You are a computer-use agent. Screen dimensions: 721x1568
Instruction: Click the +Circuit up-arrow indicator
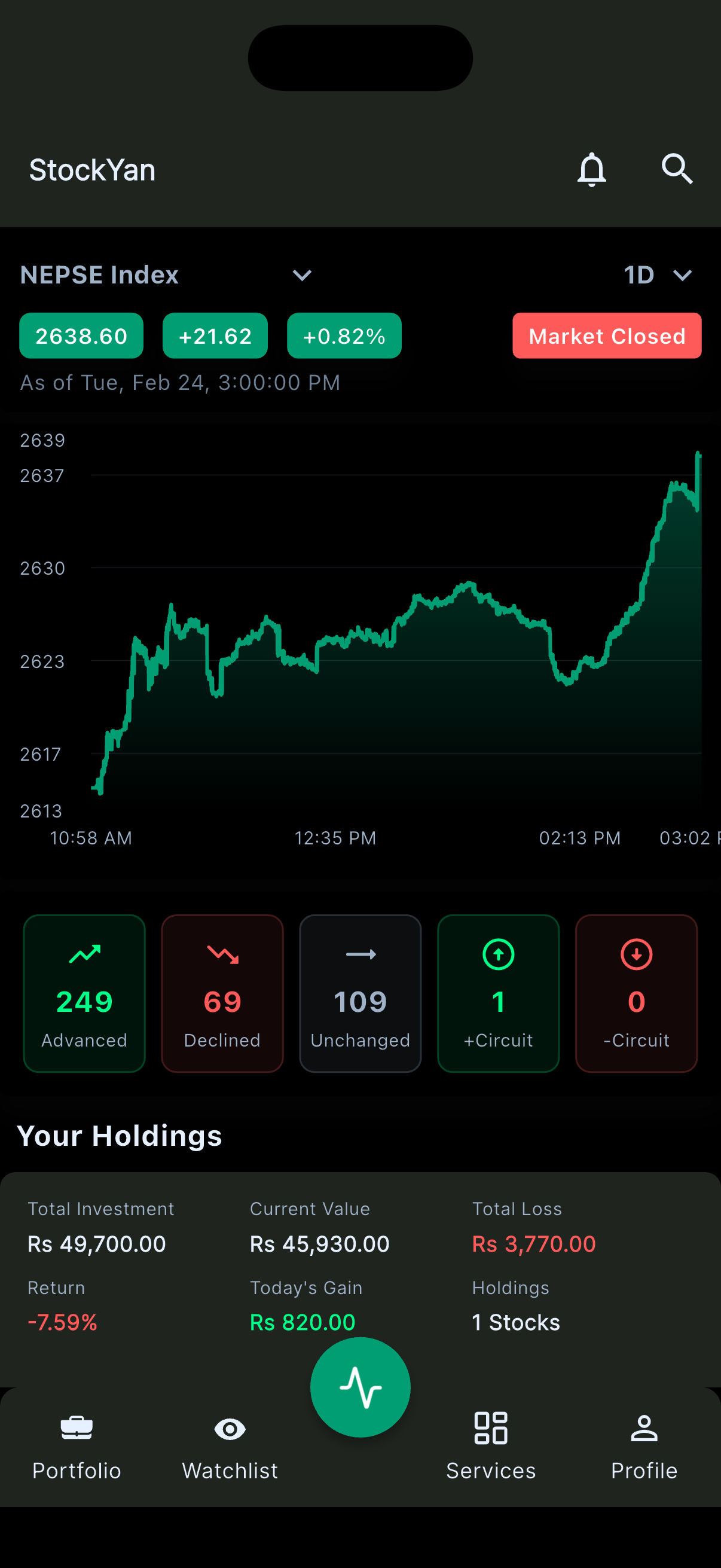point(499,954)
